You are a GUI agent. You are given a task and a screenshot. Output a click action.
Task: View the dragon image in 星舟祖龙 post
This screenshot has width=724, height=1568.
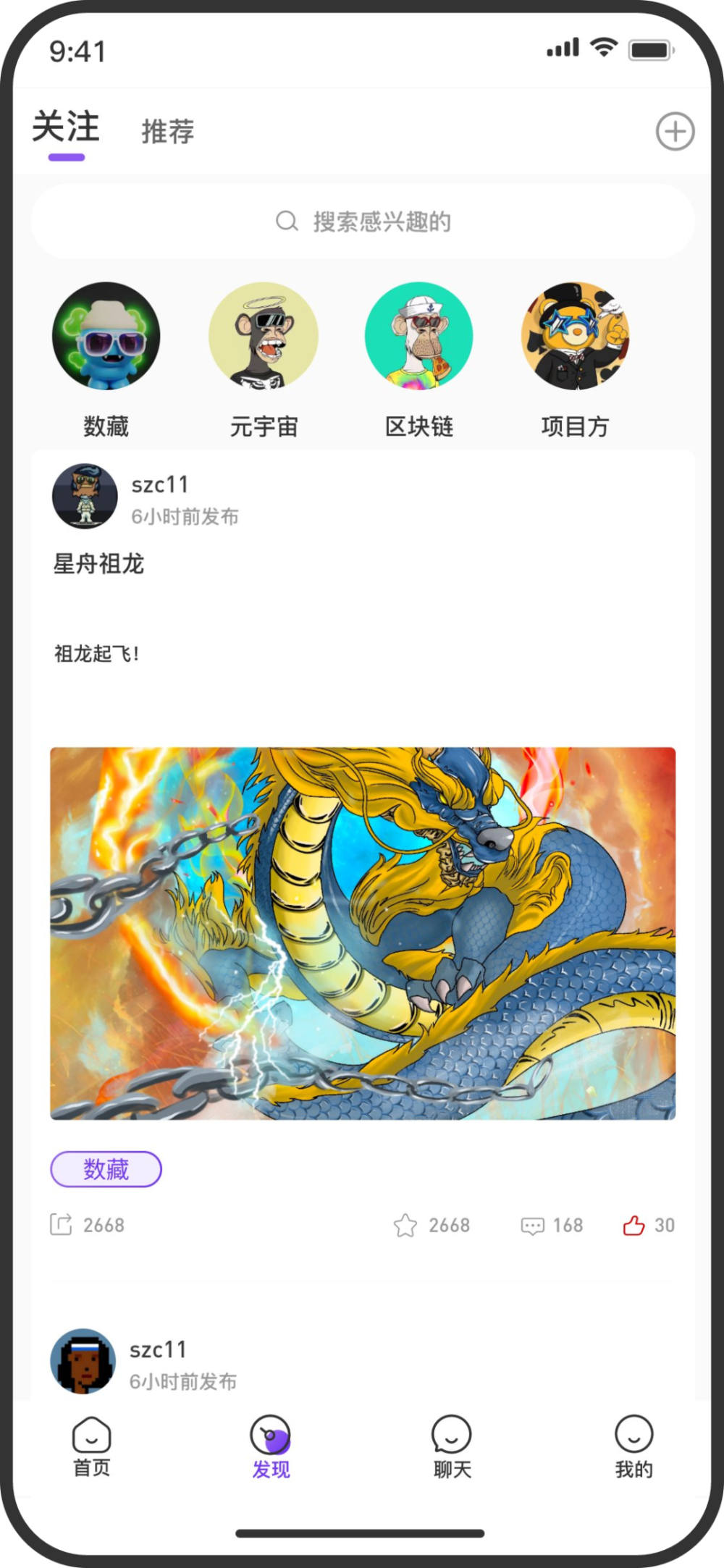point(363,933)
